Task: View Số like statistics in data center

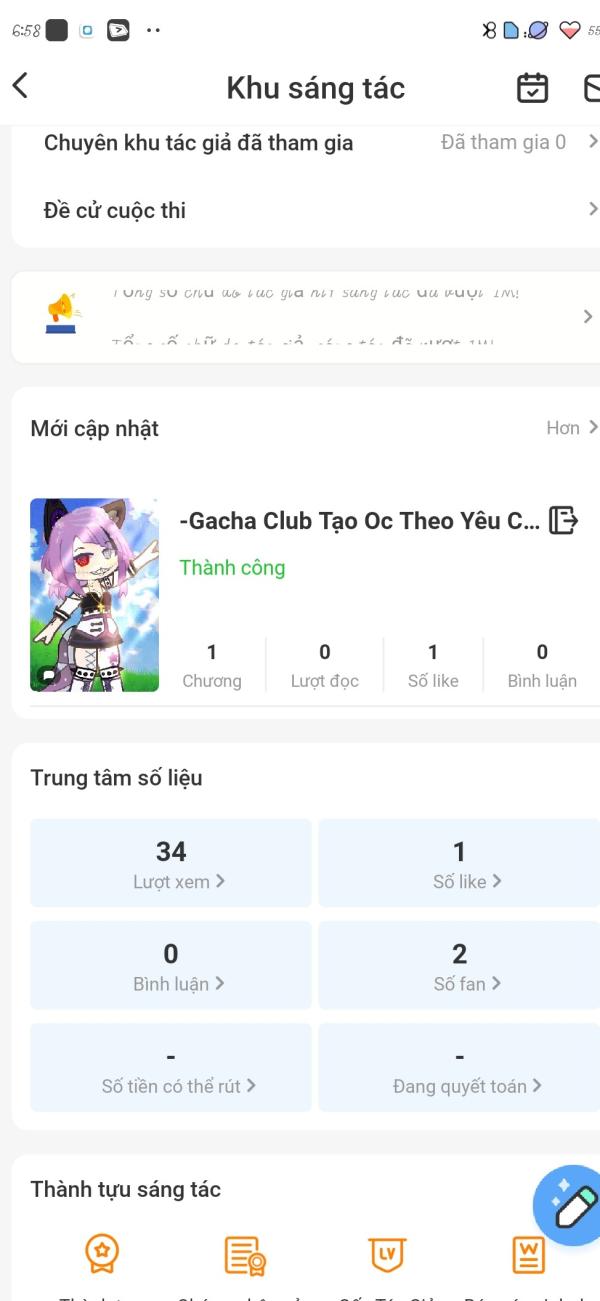Action: tap(459, 863)
